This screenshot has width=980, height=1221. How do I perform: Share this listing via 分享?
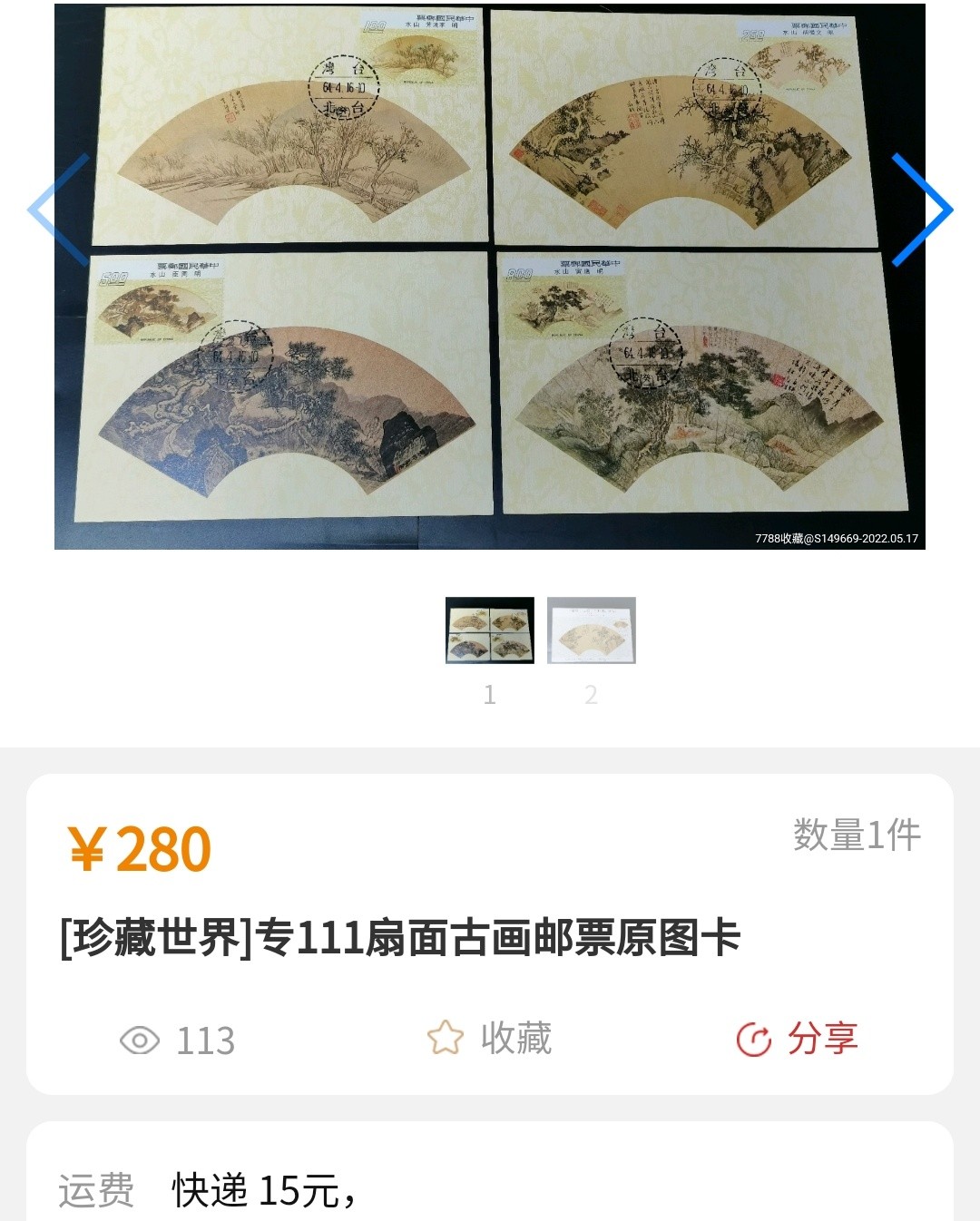798,1039
